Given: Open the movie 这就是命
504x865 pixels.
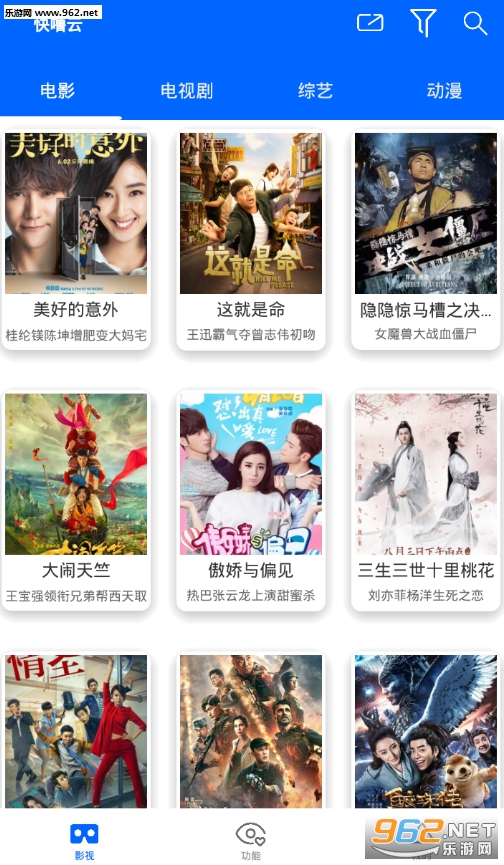Looking at the screenshot, I should [x=251, y=239].
